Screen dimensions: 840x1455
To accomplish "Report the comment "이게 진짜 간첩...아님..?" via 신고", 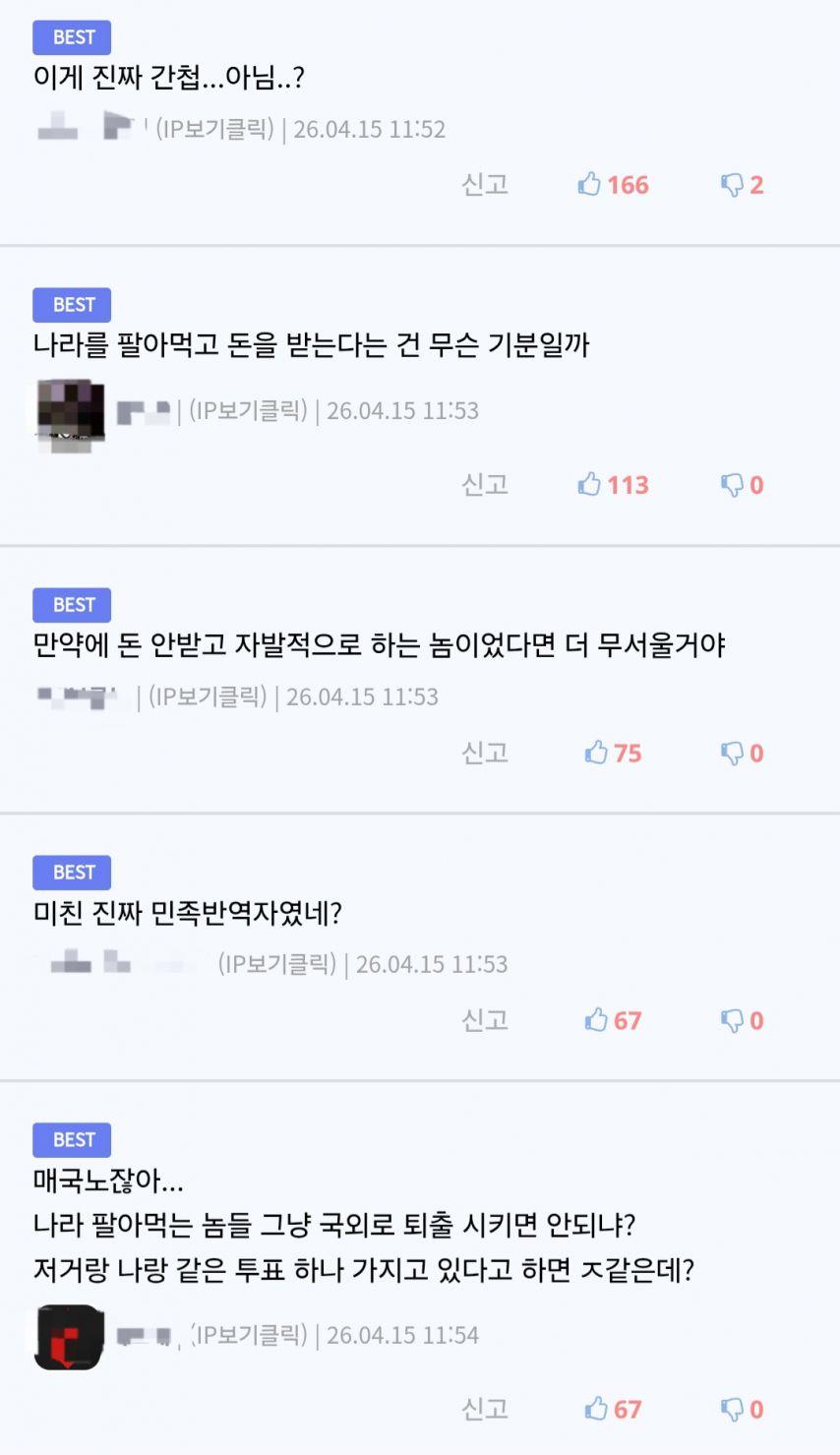I will tap(485, 184).
